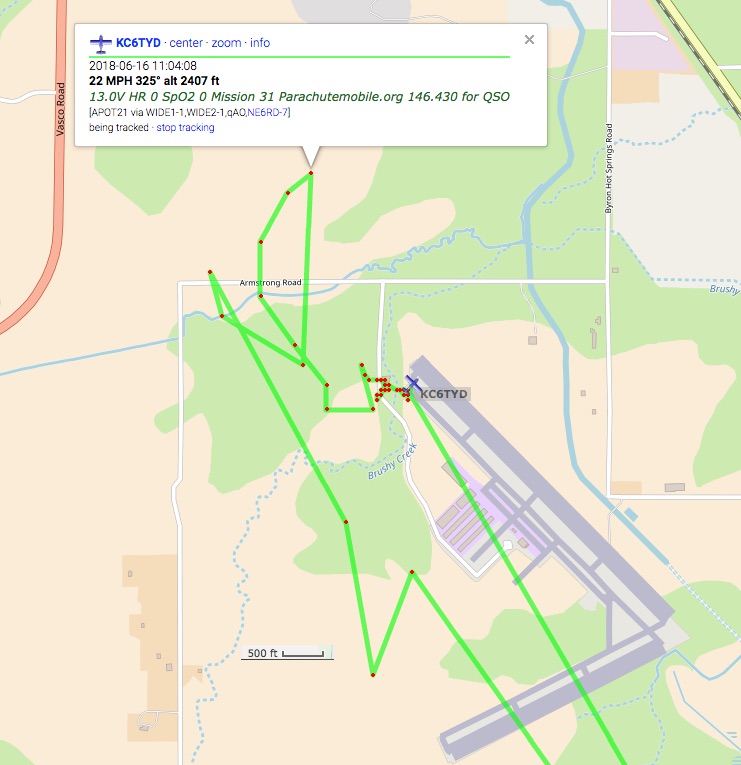Viewport: 741px width, 765px height.
Task: Stop tracking this station
Action: (x=185, y=128)
